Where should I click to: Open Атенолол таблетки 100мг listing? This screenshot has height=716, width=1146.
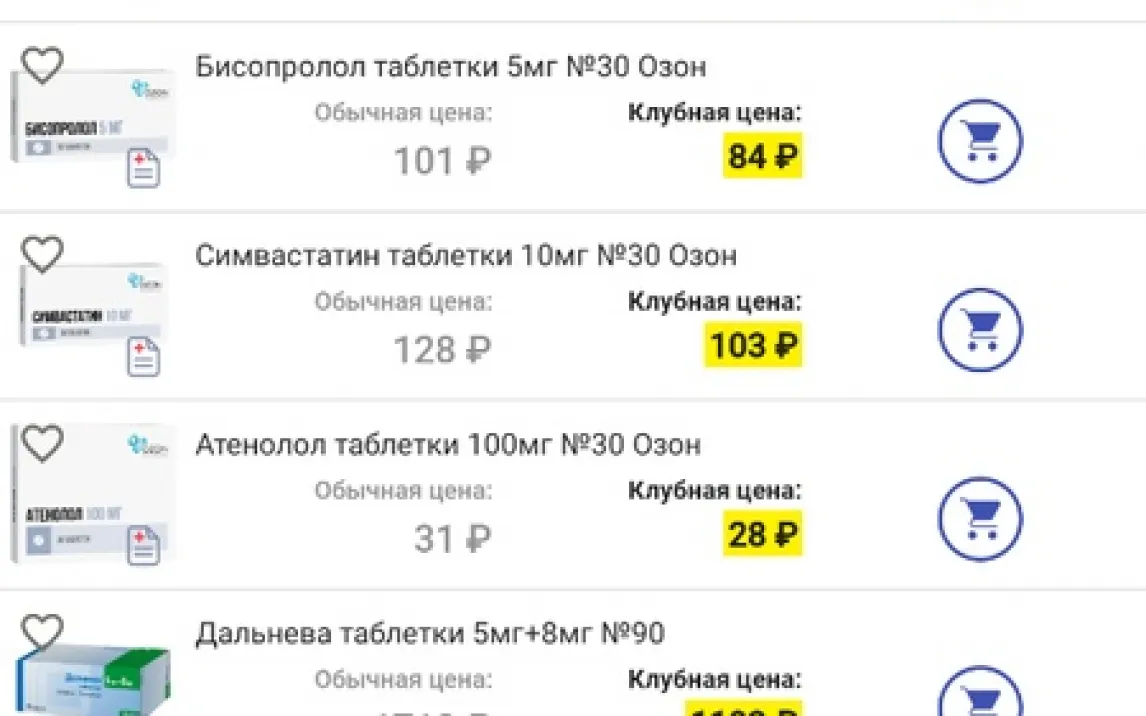click(447, 444)
